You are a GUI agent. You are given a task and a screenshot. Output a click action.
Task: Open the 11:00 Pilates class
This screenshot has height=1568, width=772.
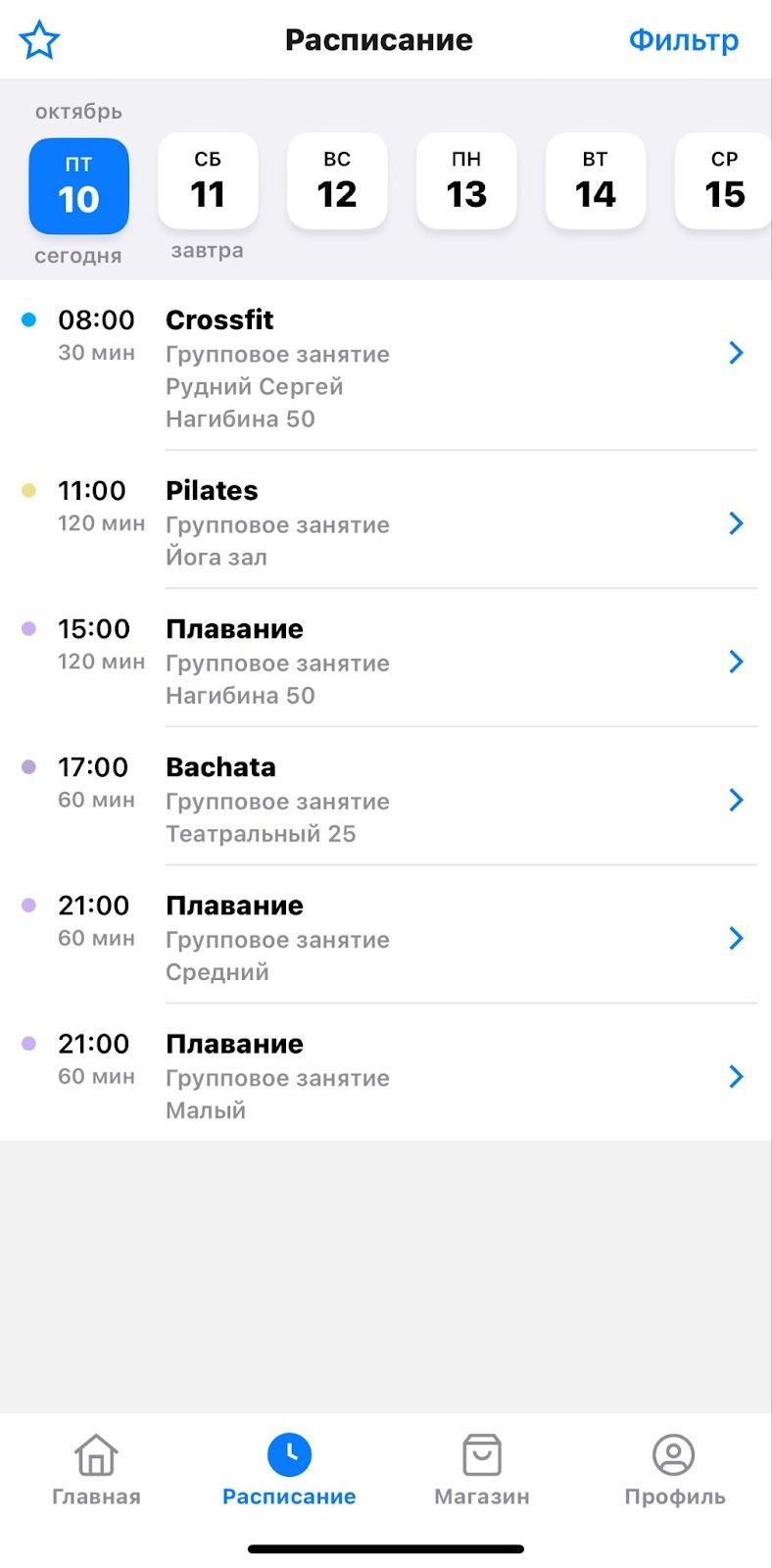pyautogui.click(x=392, y=522)
